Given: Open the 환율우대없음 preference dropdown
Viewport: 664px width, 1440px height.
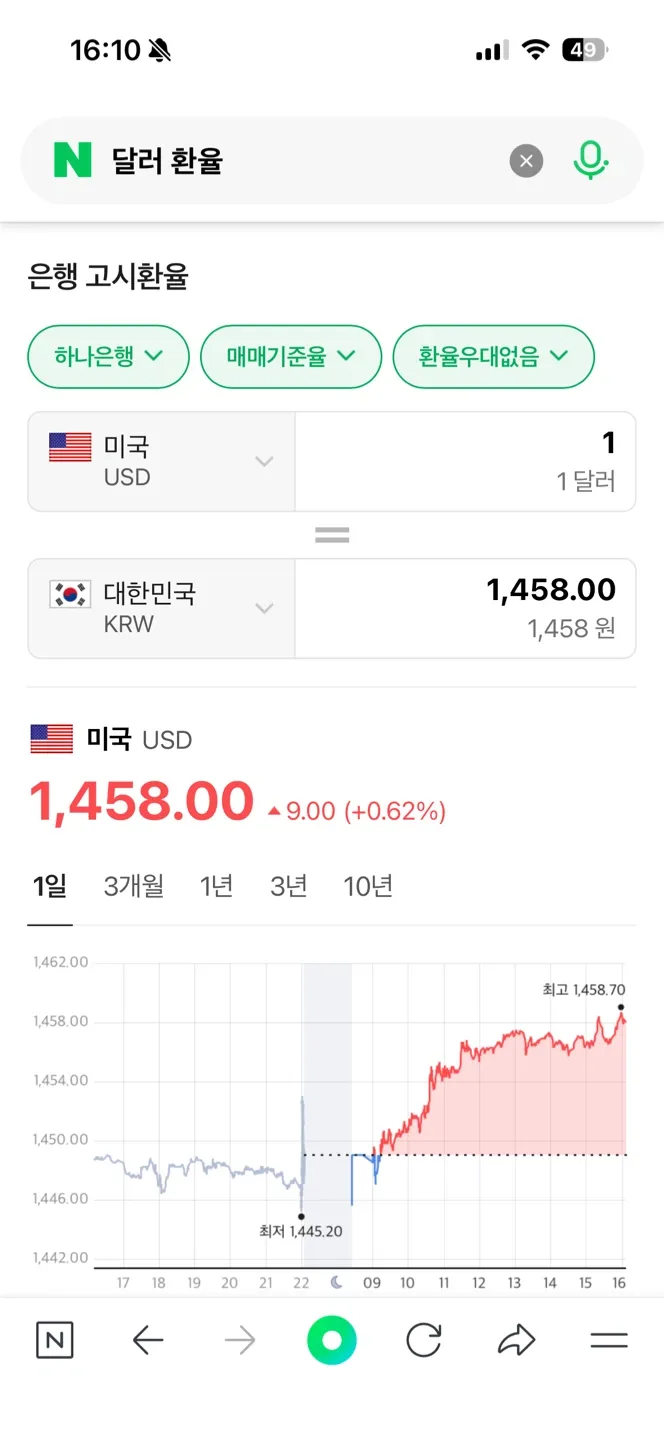Looking at the screenshot, I should pos(493,356).
